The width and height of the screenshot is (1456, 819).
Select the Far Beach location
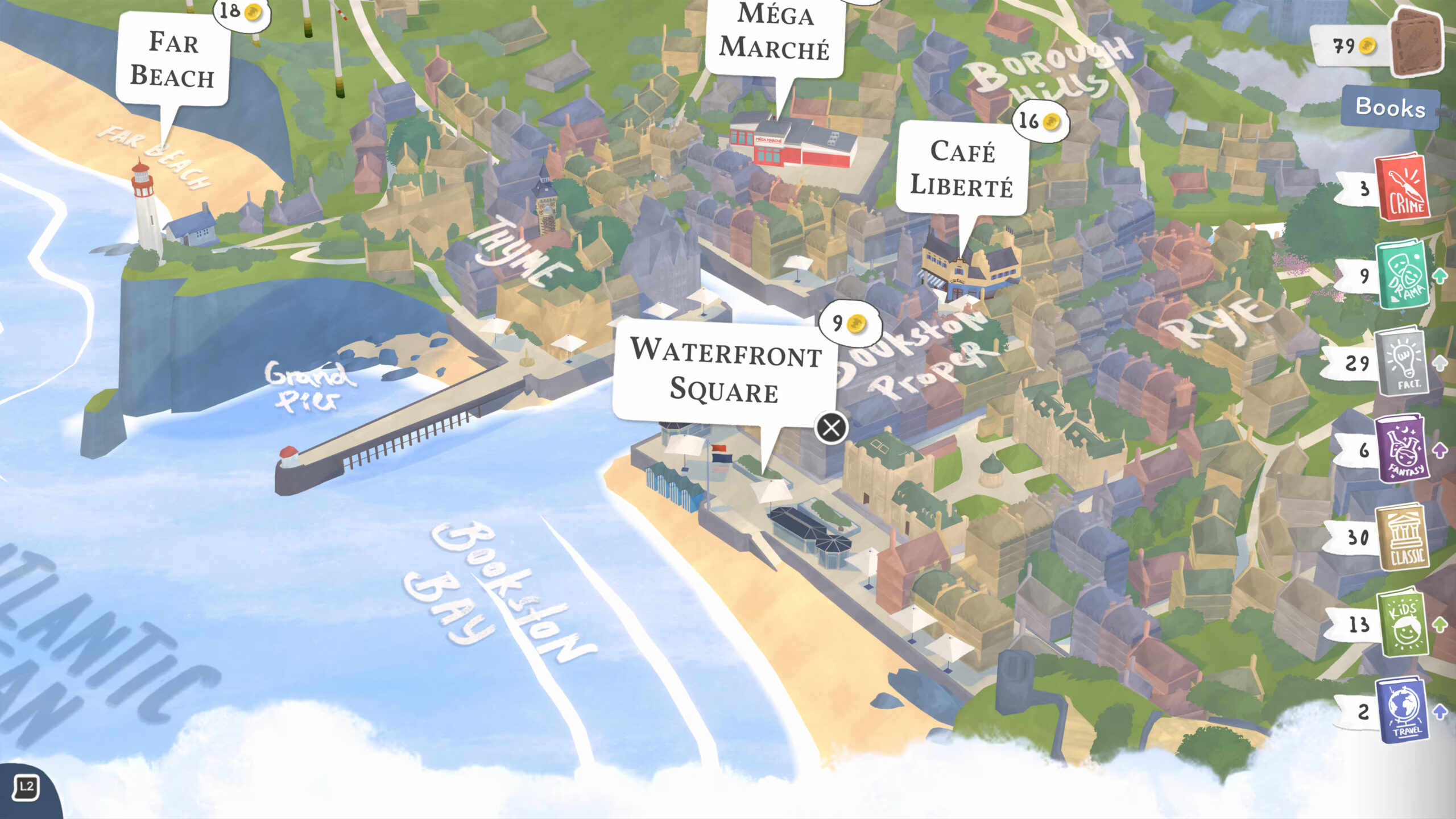pyautogui.click(x=172, y=60)
